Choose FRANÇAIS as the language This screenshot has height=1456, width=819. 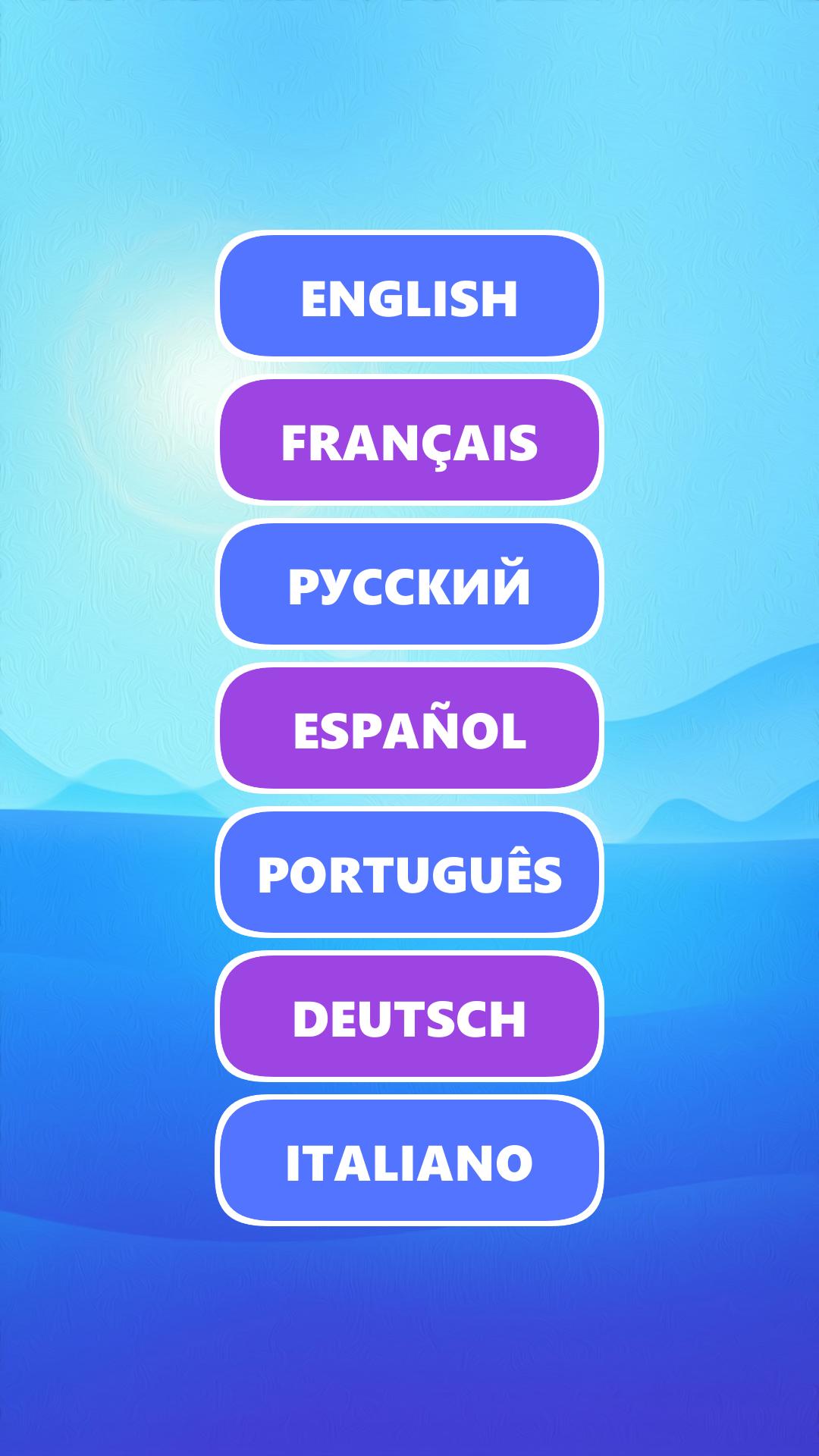click(x=409, y=440)
